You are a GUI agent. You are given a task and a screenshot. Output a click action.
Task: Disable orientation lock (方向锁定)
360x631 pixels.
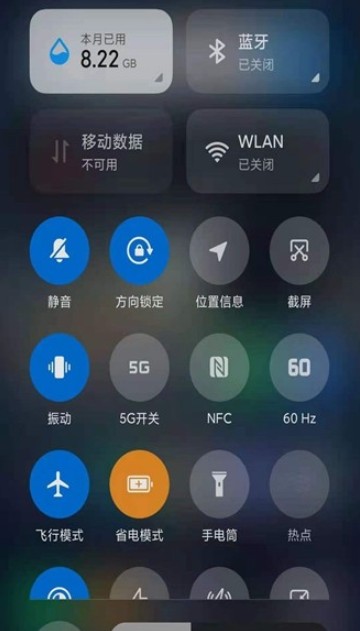point(140,251)
